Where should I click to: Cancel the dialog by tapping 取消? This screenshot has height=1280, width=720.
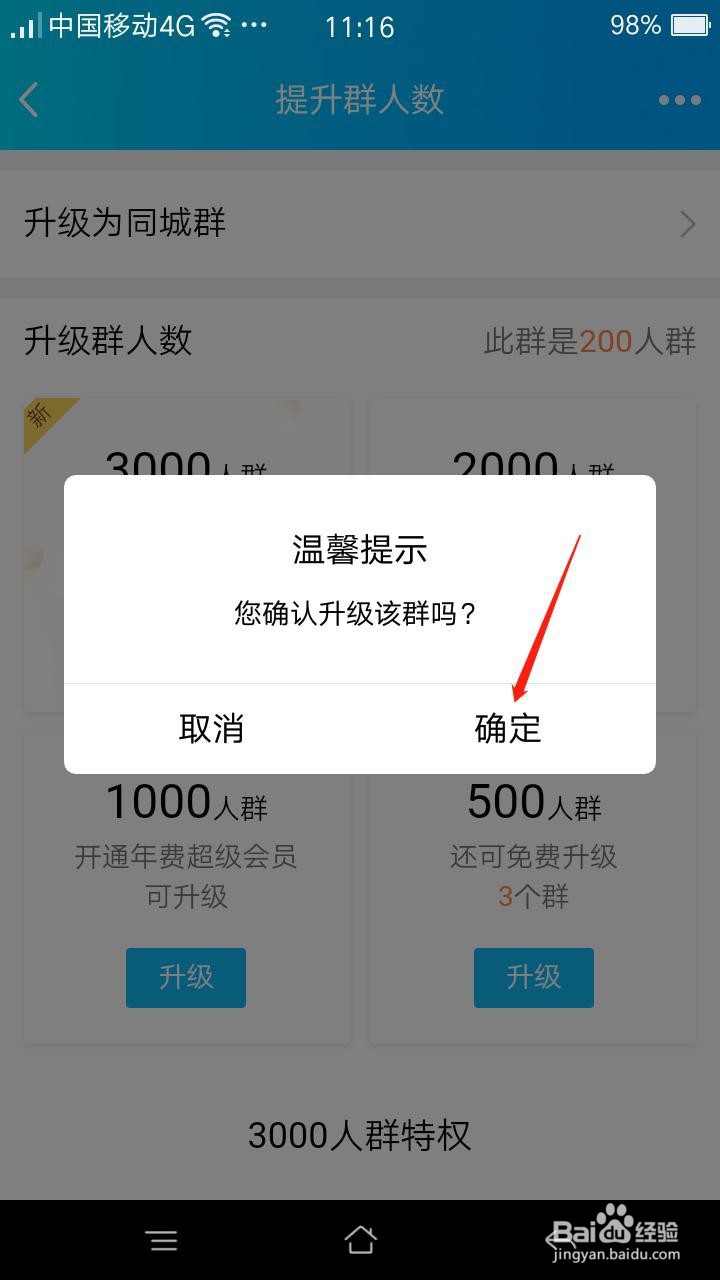[x=212, y=729]
